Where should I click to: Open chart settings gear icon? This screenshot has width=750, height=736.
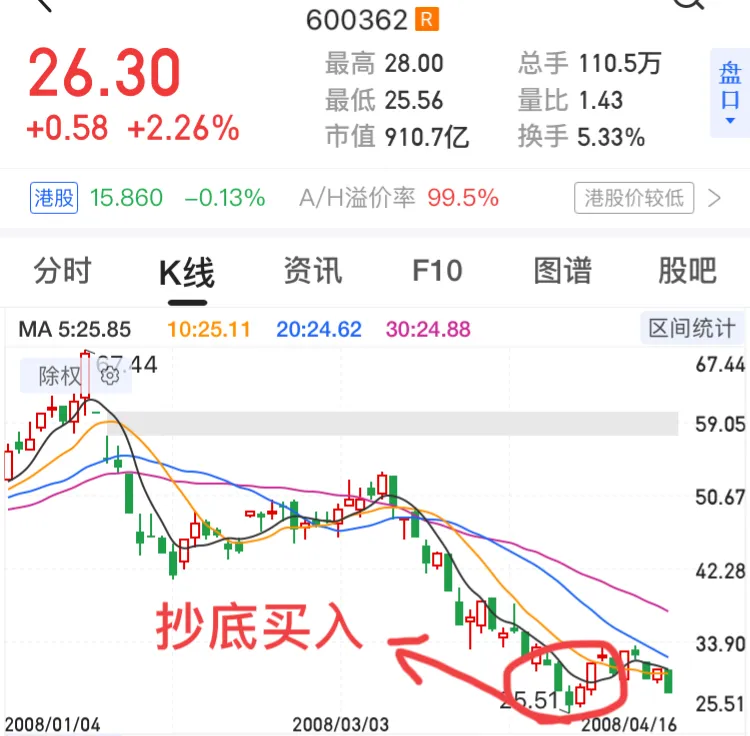[x=110, y=376]
